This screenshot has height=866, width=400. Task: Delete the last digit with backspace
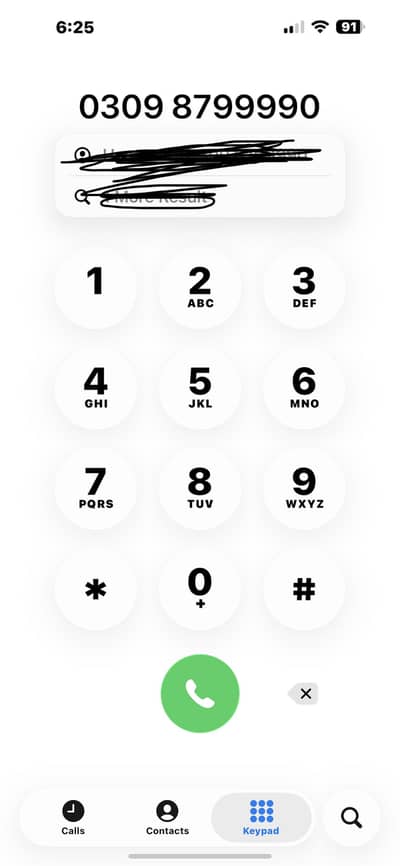tap(303, 694)
